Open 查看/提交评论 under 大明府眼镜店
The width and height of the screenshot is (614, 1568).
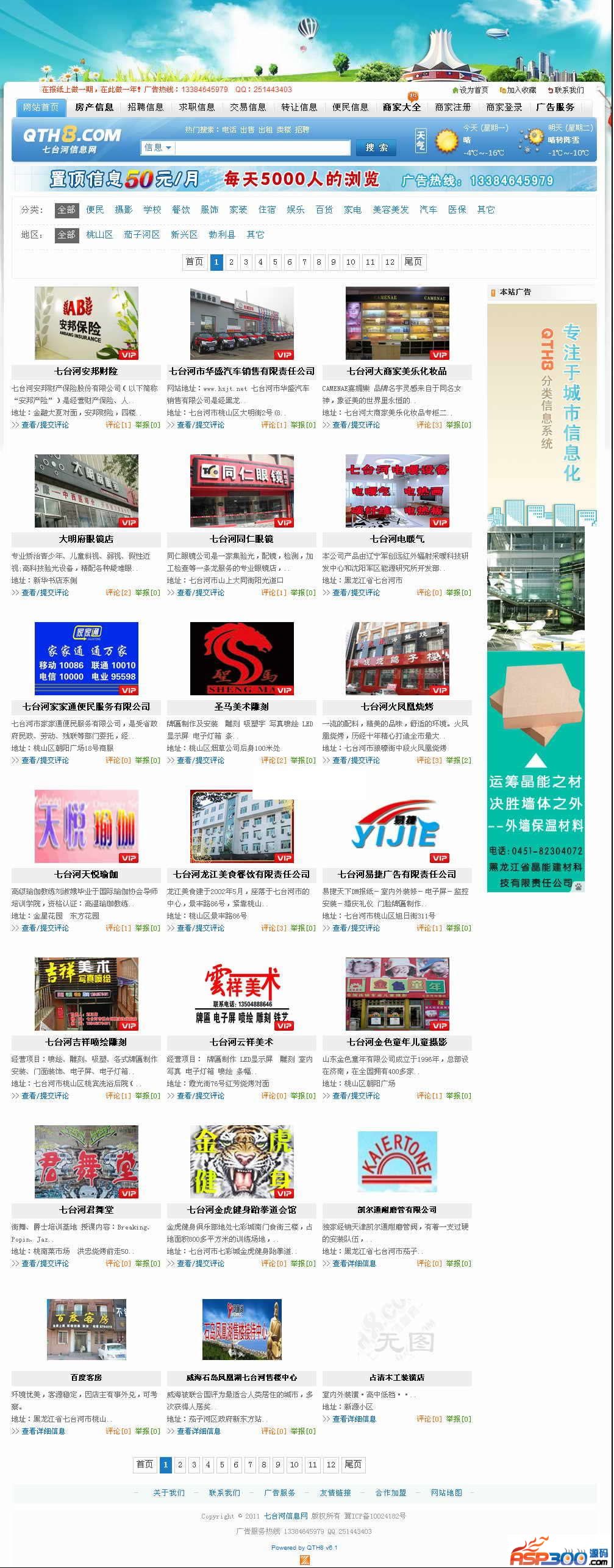(x=45, y=593)
